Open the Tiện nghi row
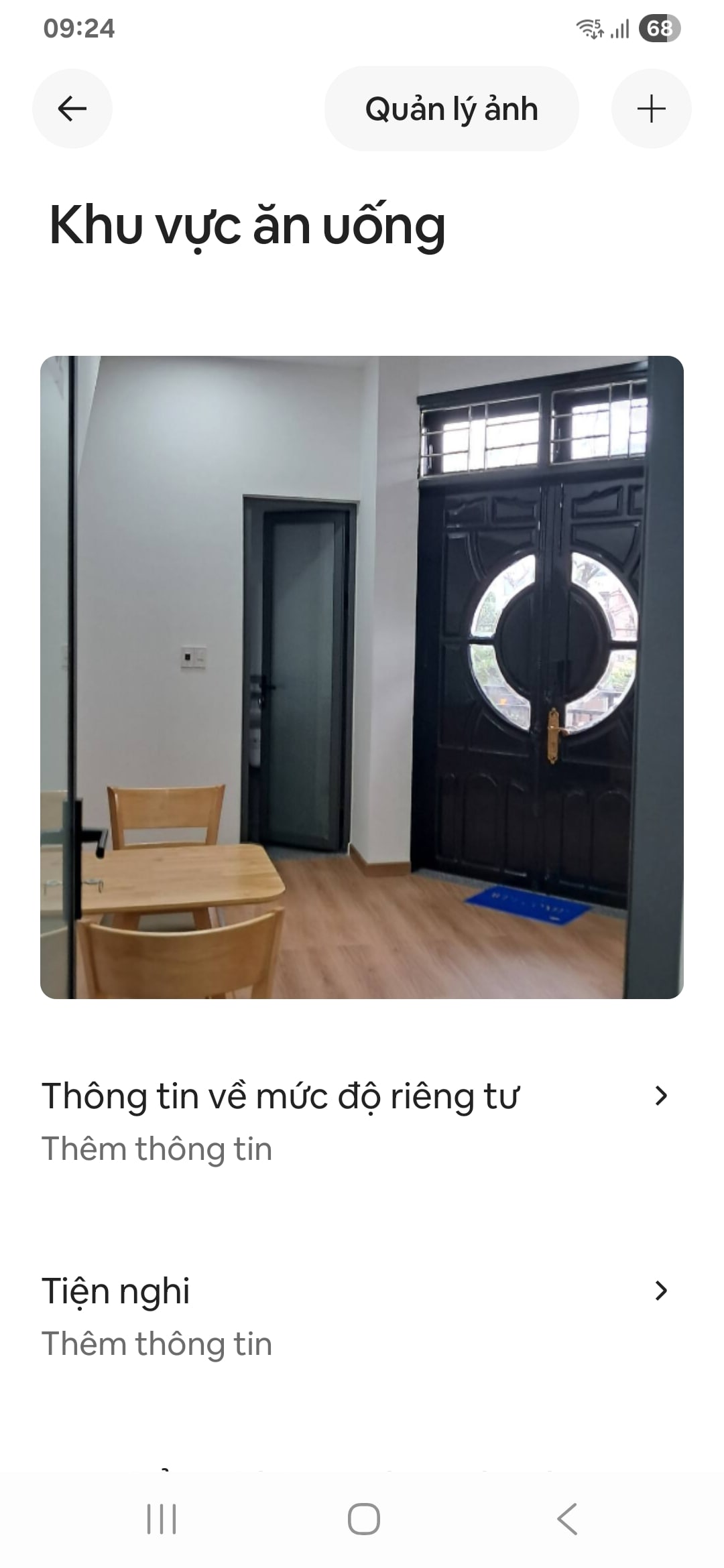Viewport: 724px width, 1568px height. pyautogui.click(x=355, y=1316)
